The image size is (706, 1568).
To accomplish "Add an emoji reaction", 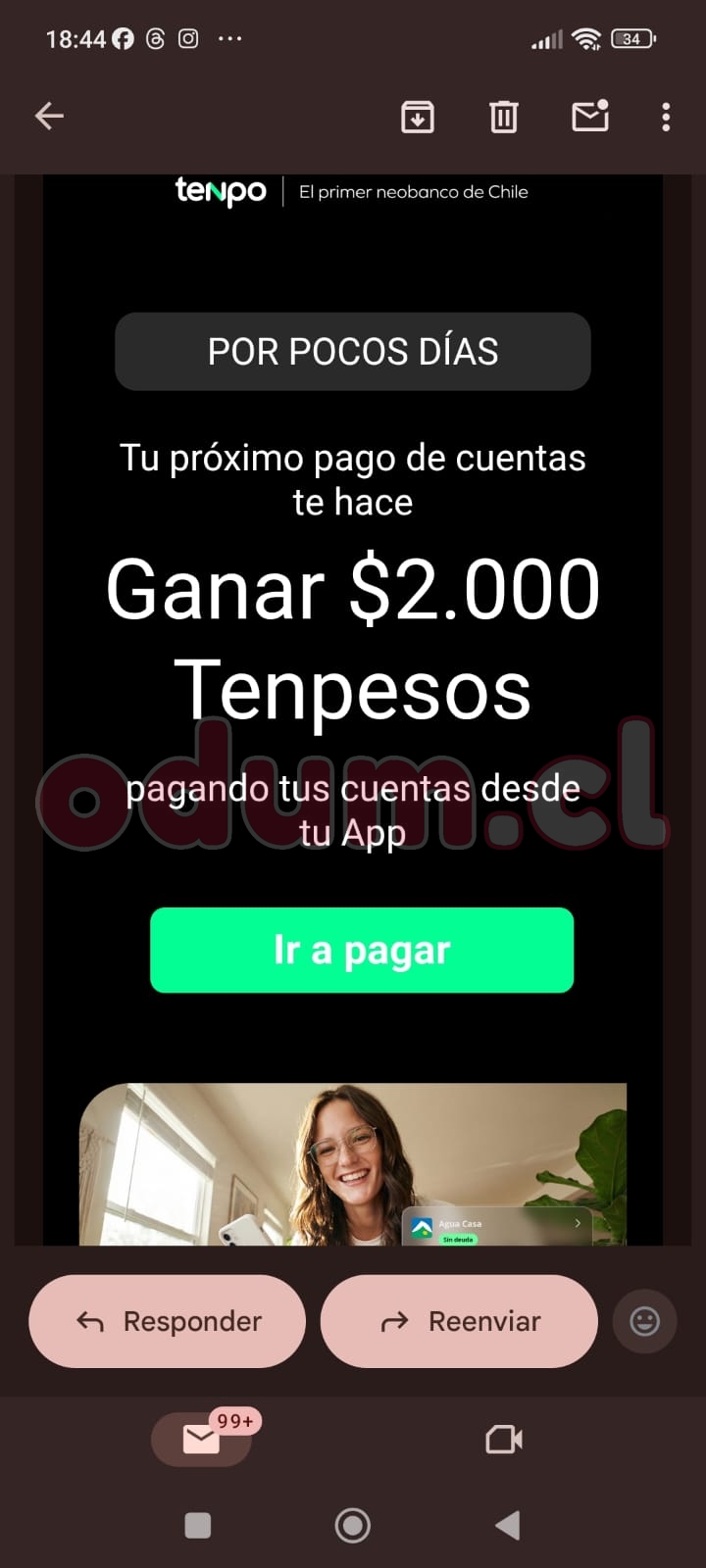I will coord(644,1321).
